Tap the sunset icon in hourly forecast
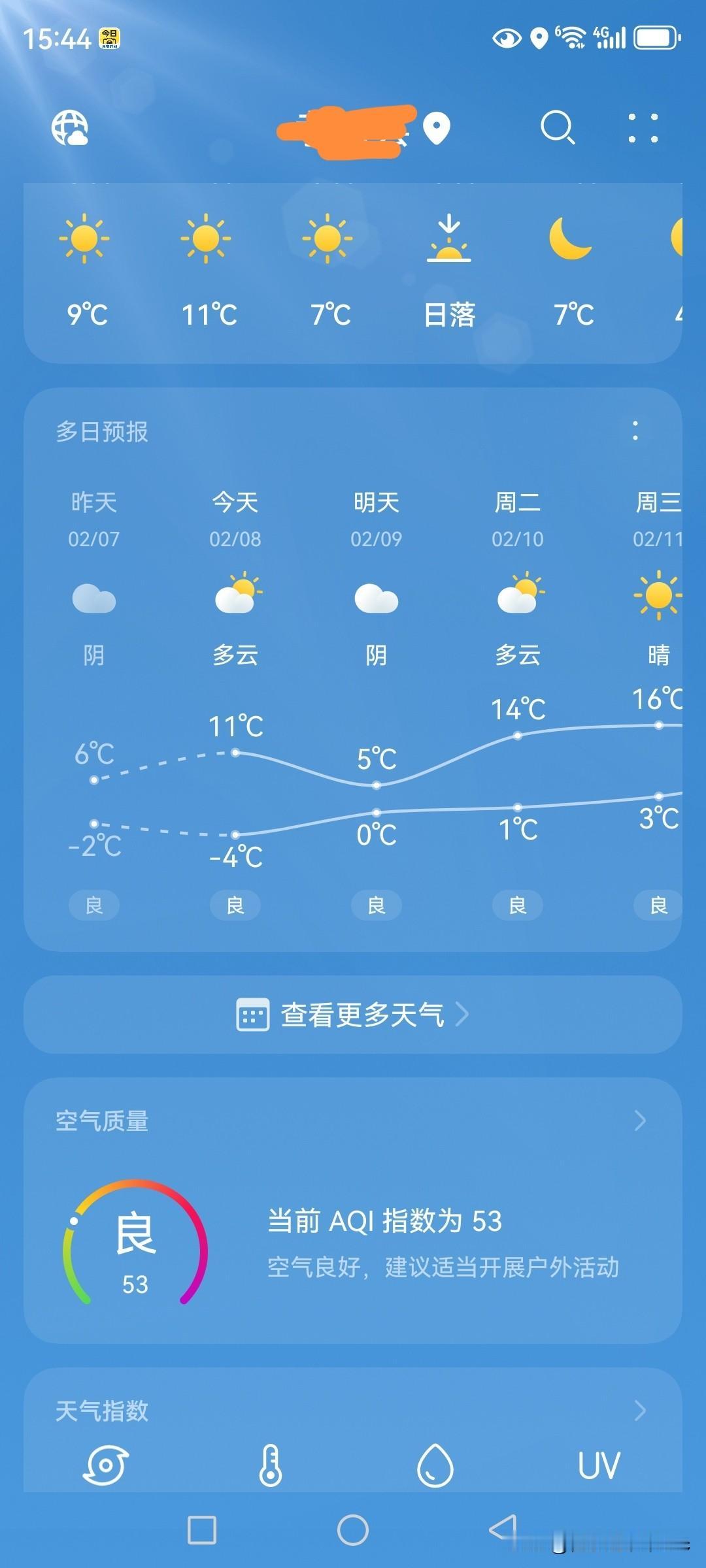 pos(448,242)
